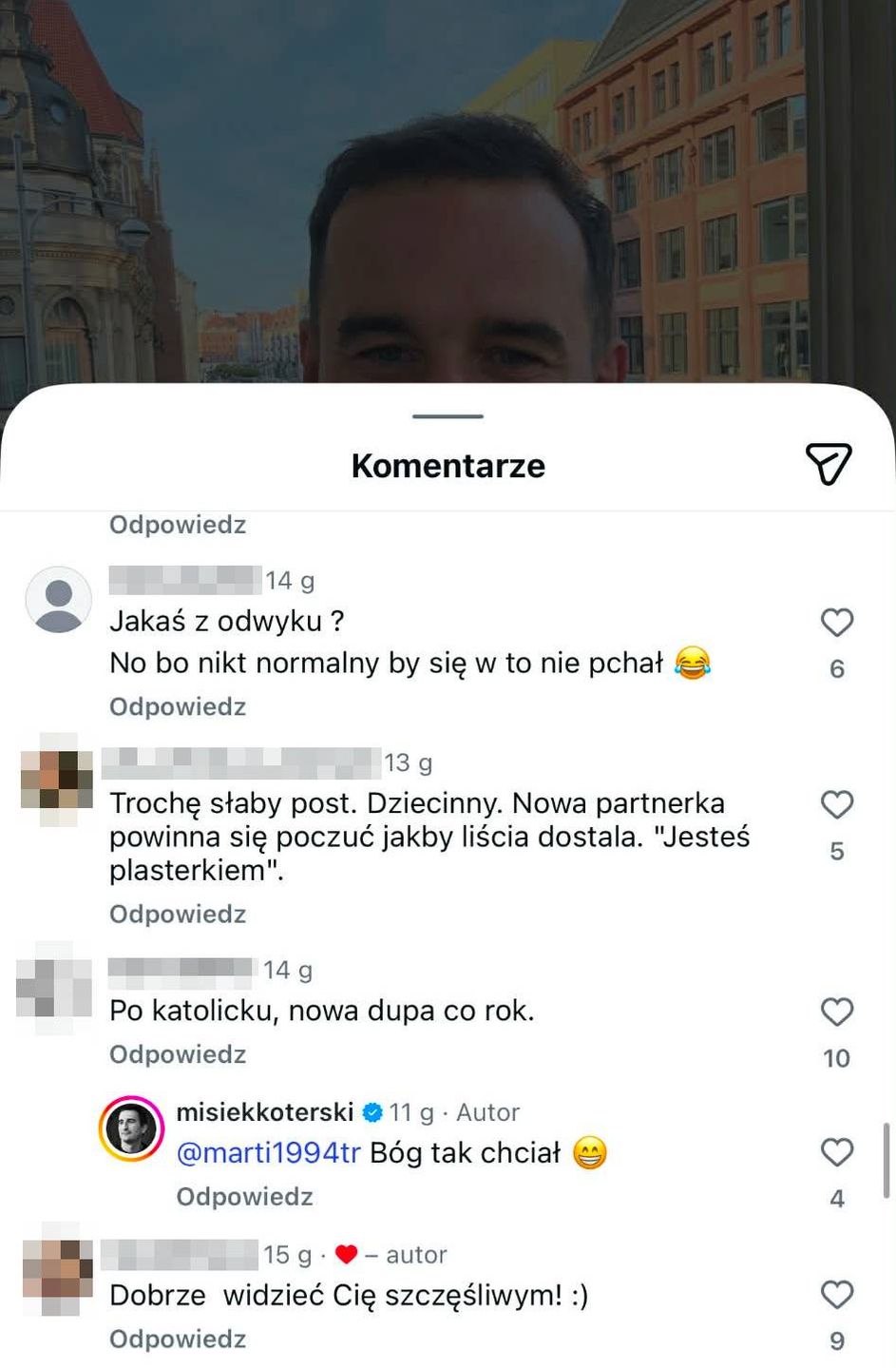
Task: Like the "Trochę słaby post" comment heart
Action: (837, 804)
